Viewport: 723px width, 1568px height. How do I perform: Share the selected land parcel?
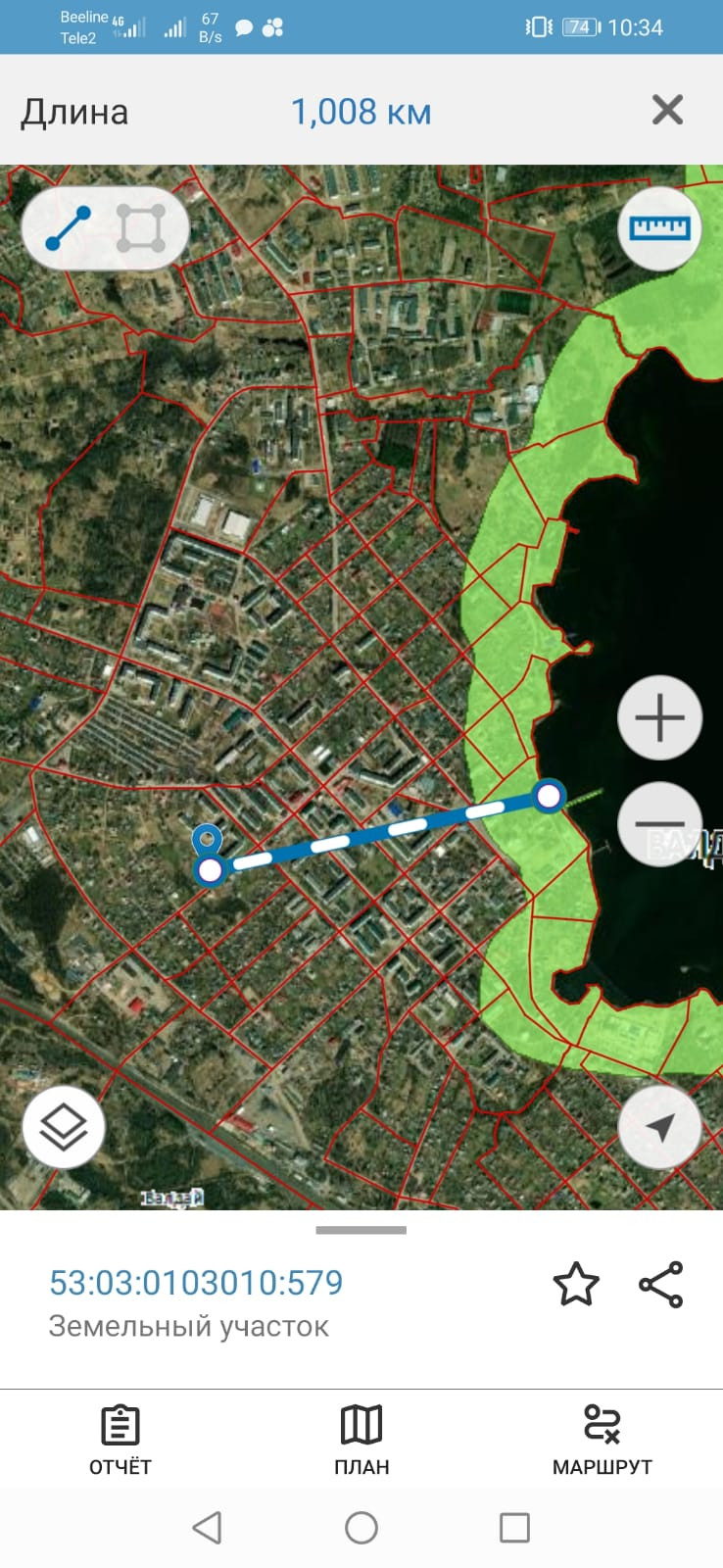(660, 1285)
